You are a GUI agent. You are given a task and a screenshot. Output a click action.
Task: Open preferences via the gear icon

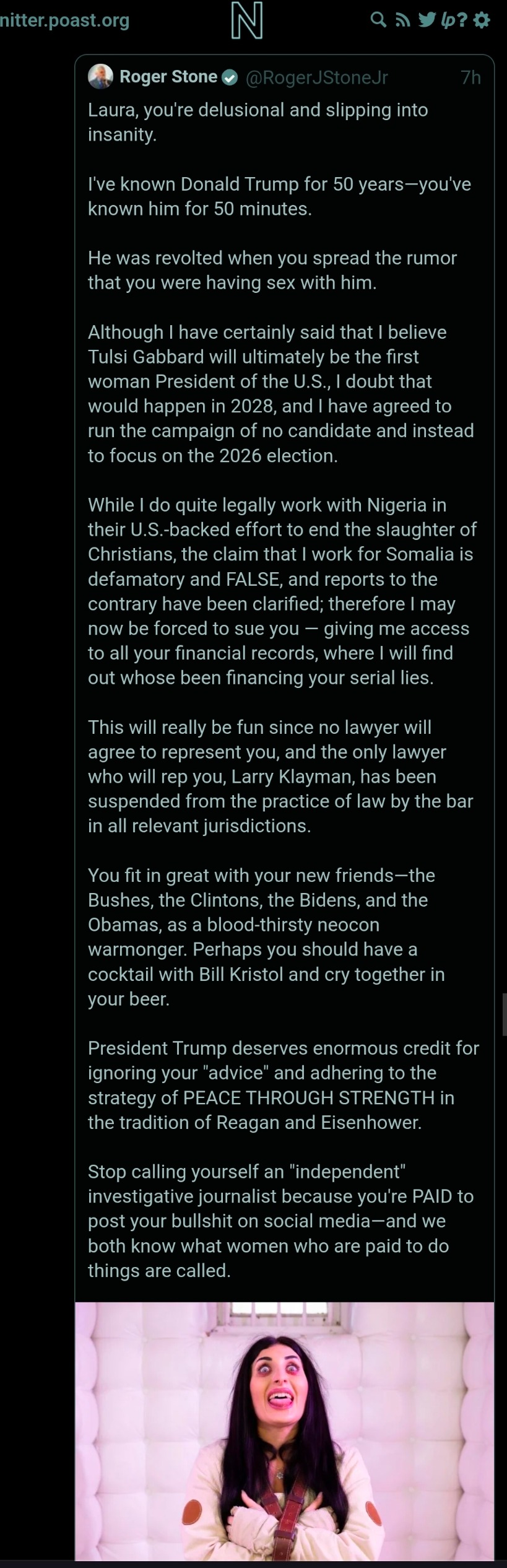(x=482, y=20)
